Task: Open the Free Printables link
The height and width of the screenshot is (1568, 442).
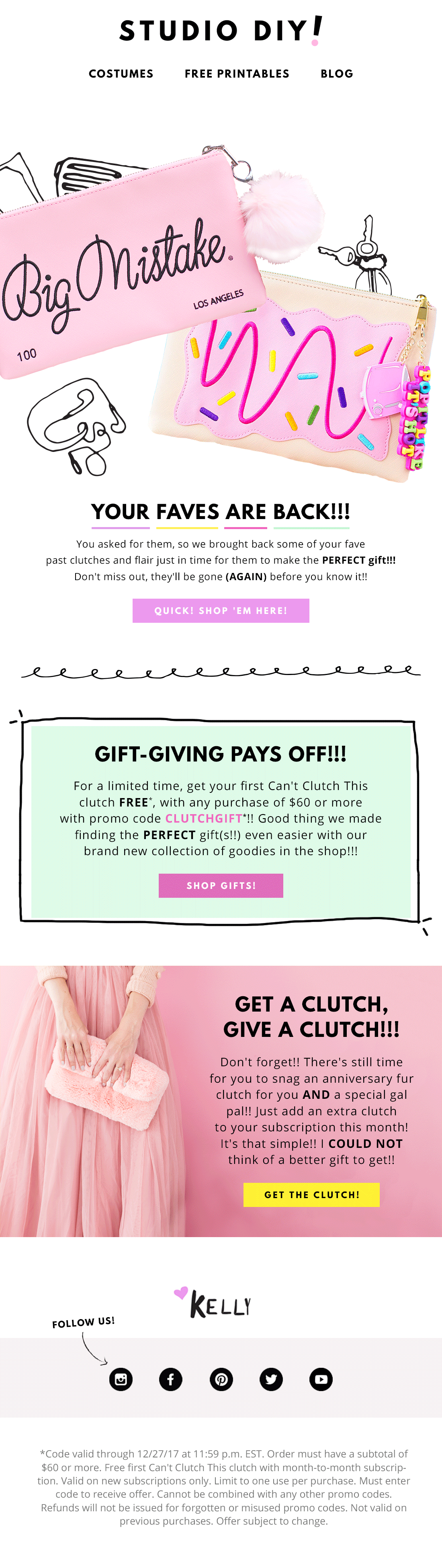Action: (237, 74)
